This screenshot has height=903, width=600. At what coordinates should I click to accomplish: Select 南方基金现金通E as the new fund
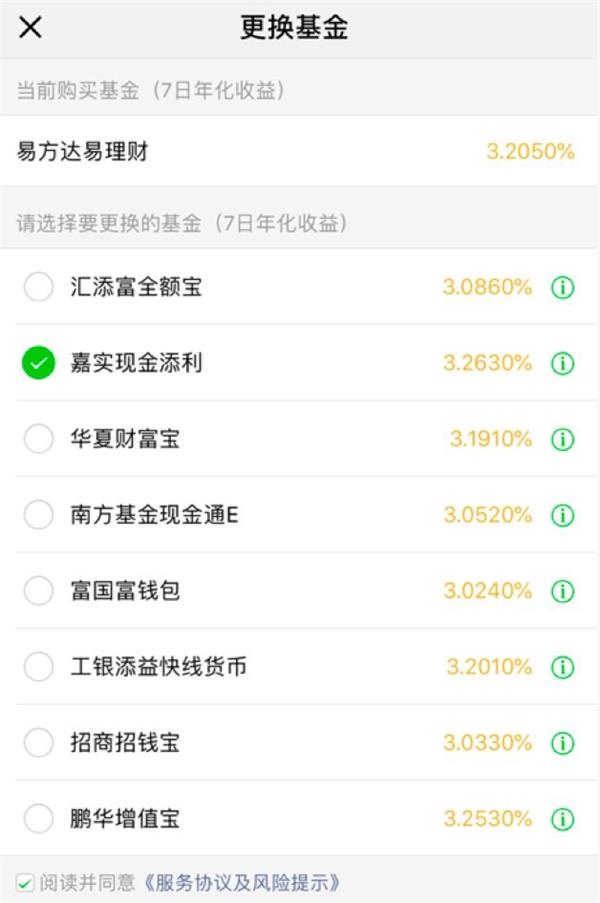(38, 515)
